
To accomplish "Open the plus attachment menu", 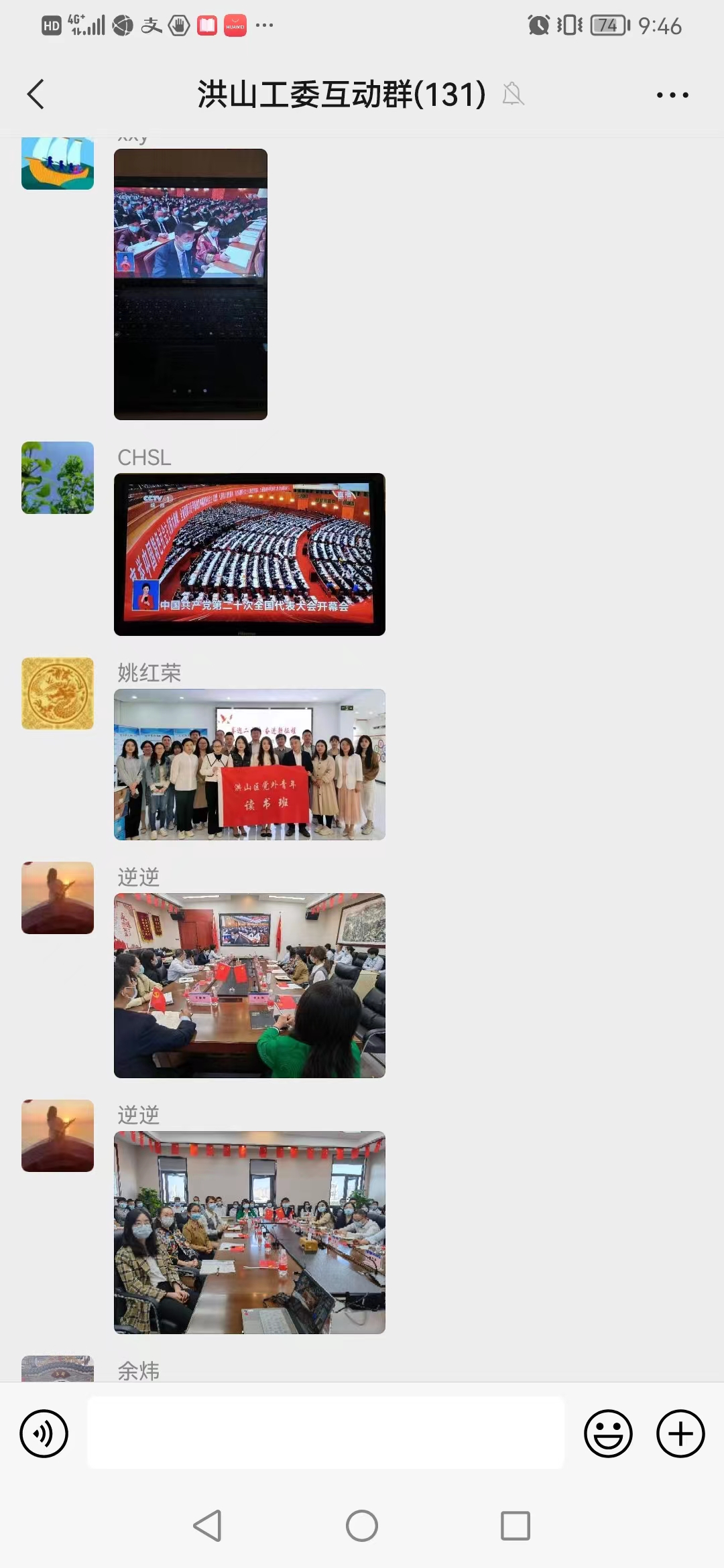I will pos(680,1433).
